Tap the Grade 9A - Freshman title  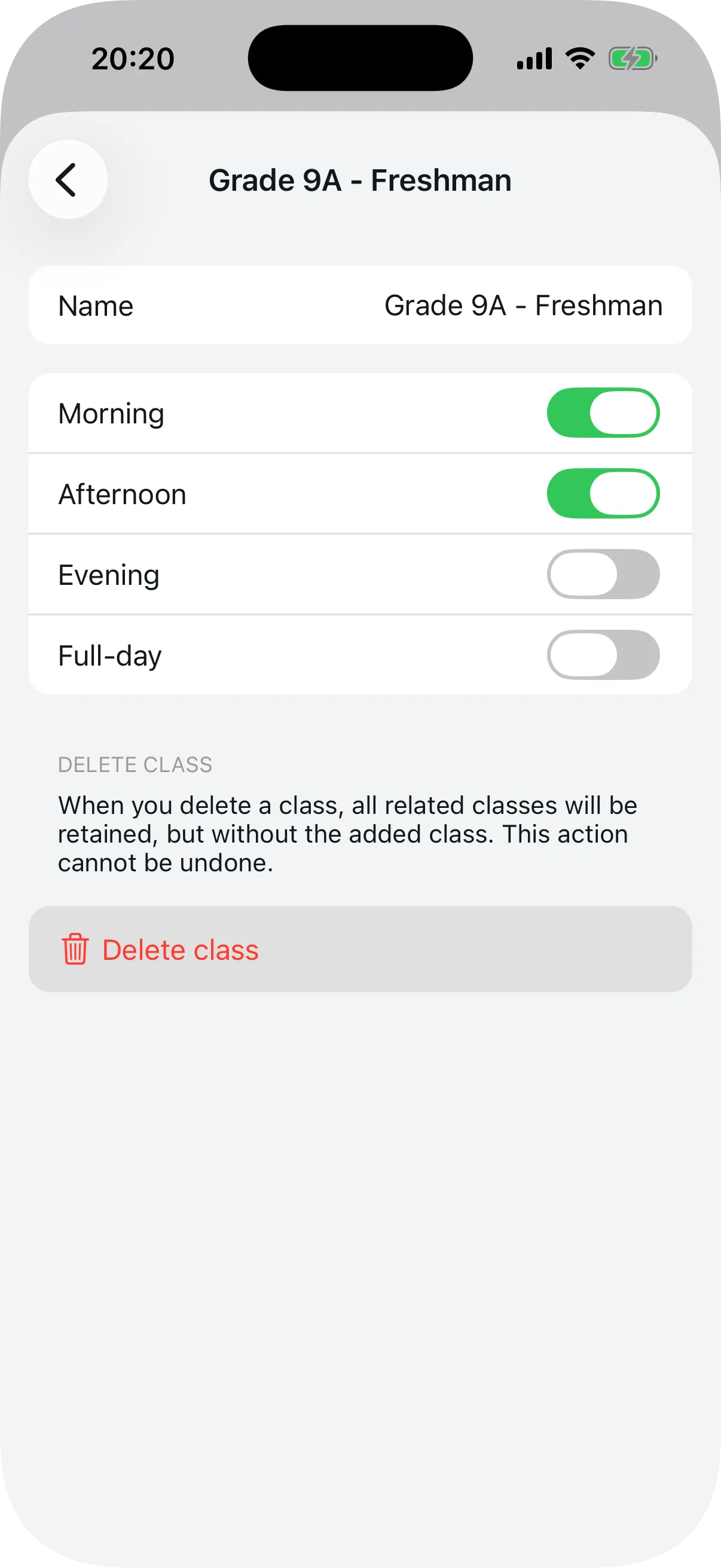(x=360, y=179)
